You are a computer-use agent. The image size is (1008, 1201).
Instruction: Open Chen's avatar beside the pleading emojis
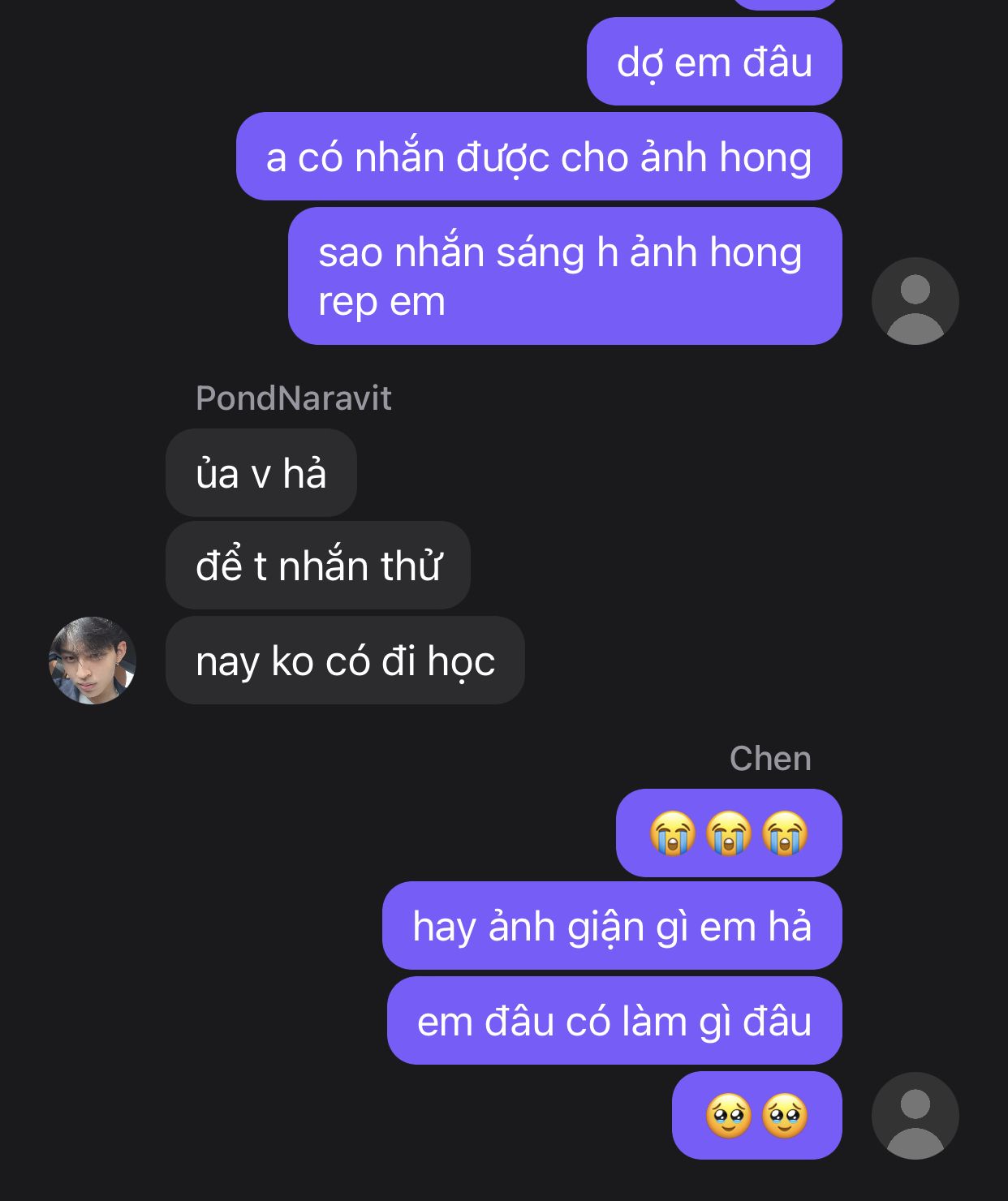coord(915,1116)
